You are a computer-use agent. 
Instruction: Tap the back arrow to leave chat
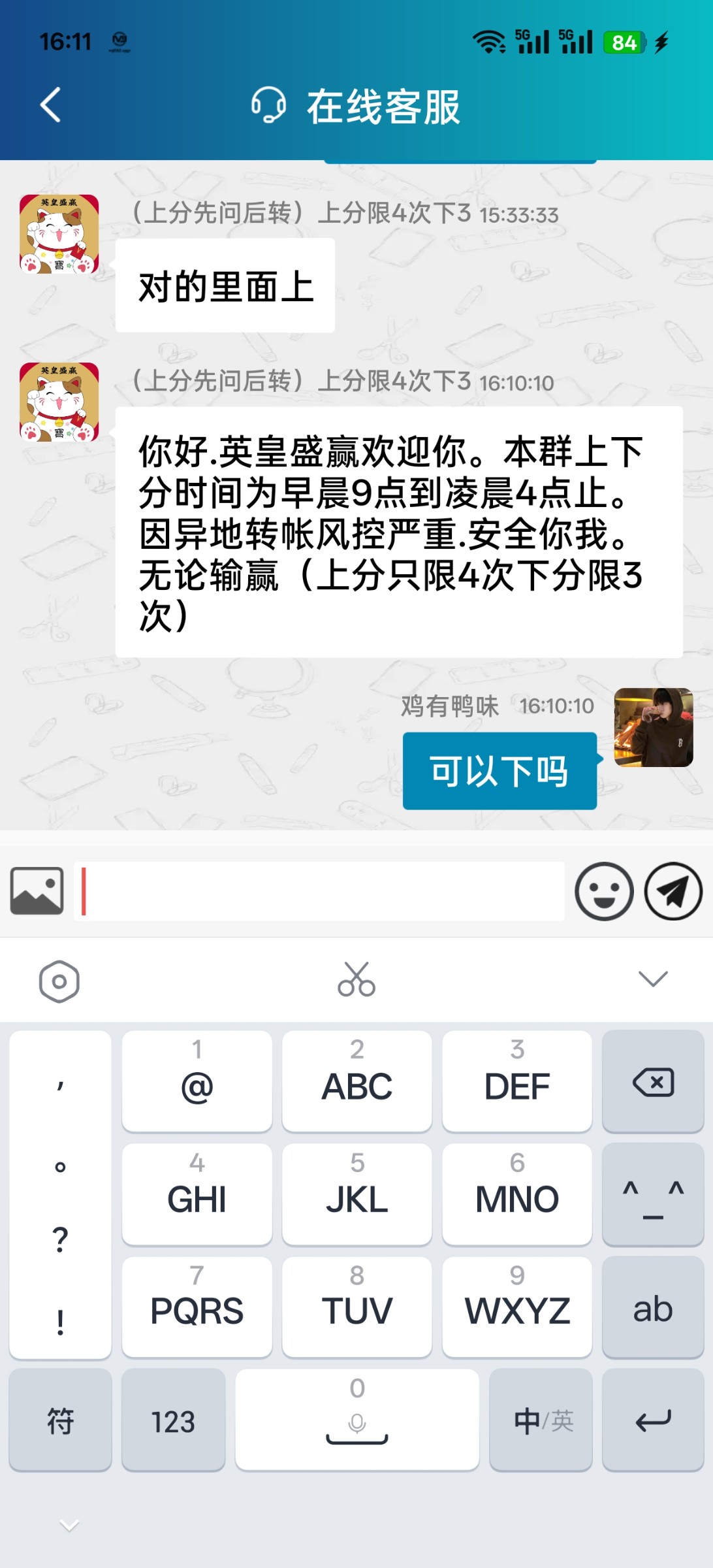pyautogui.click(x=48, y=105)
